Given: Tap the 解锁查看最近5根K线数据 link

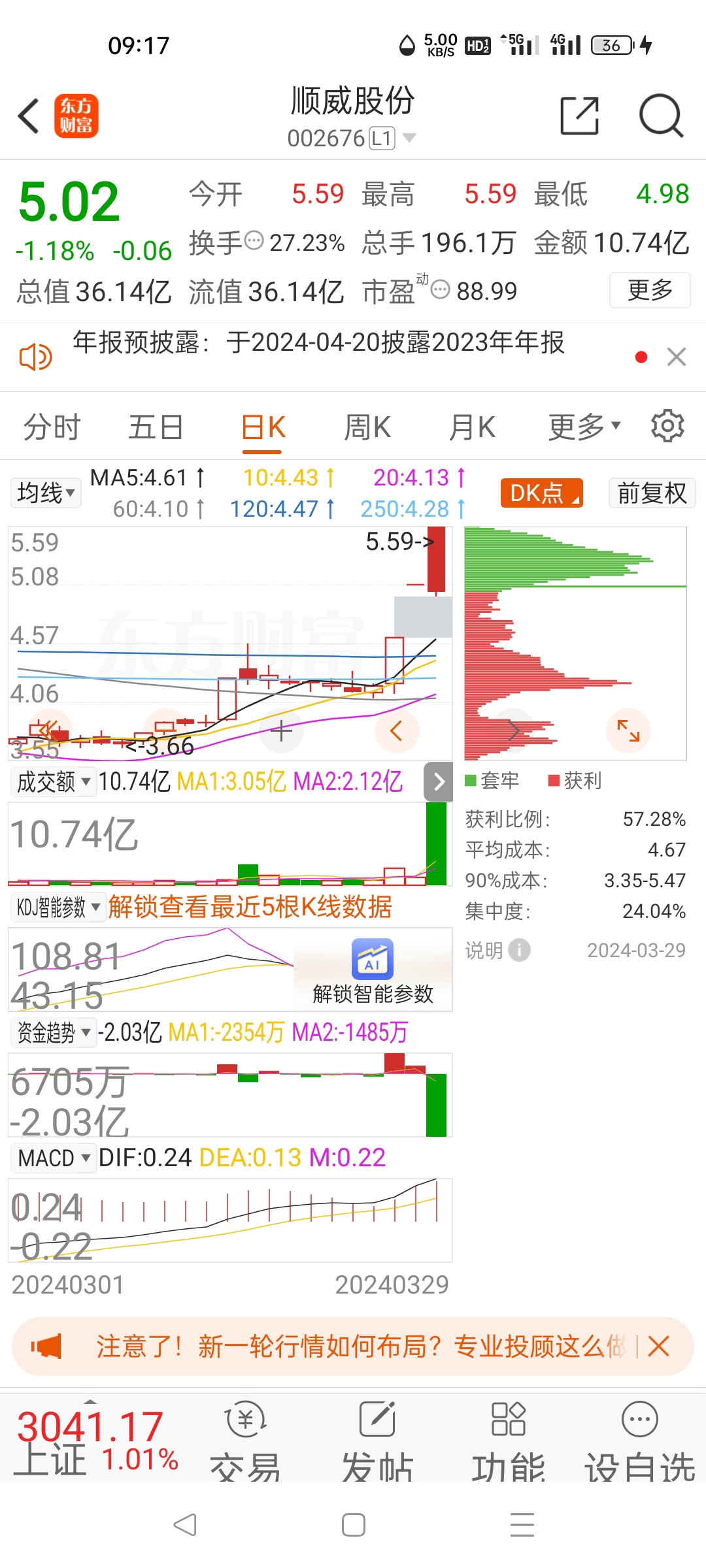Looking at the screenshot, I should [250, 907].
